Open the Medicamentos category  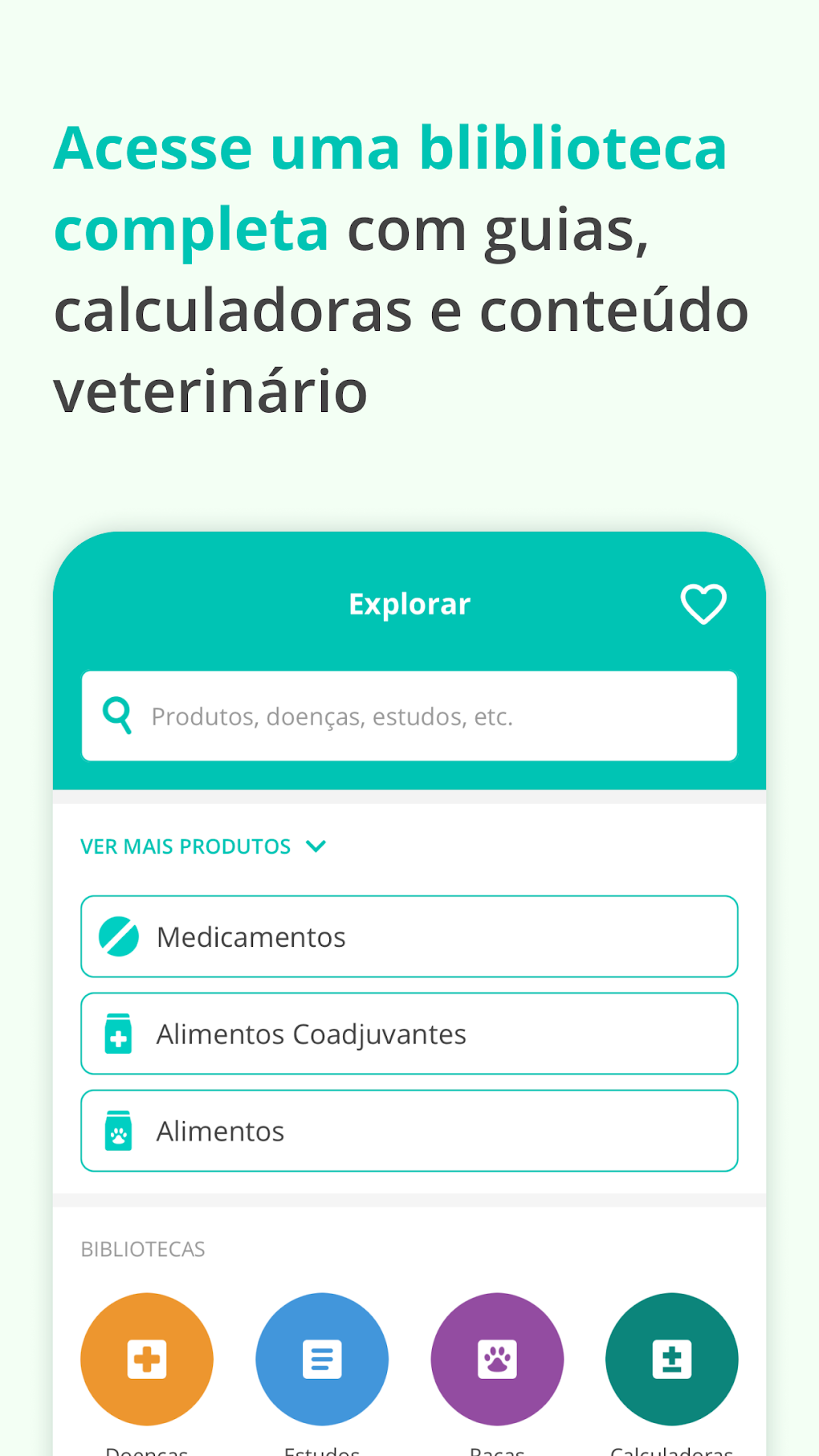(409, 936)
